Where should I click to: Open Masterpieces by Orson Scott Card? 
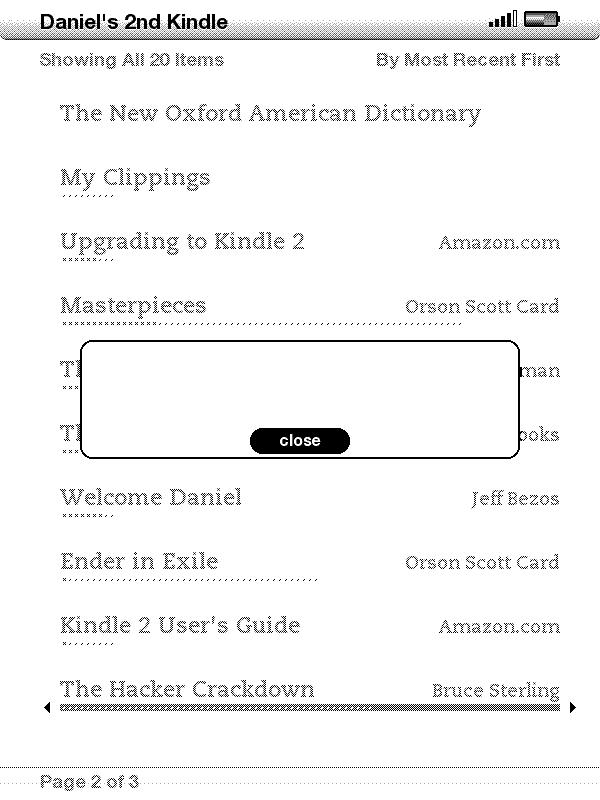pyautogui.click(x=133, y=306)
